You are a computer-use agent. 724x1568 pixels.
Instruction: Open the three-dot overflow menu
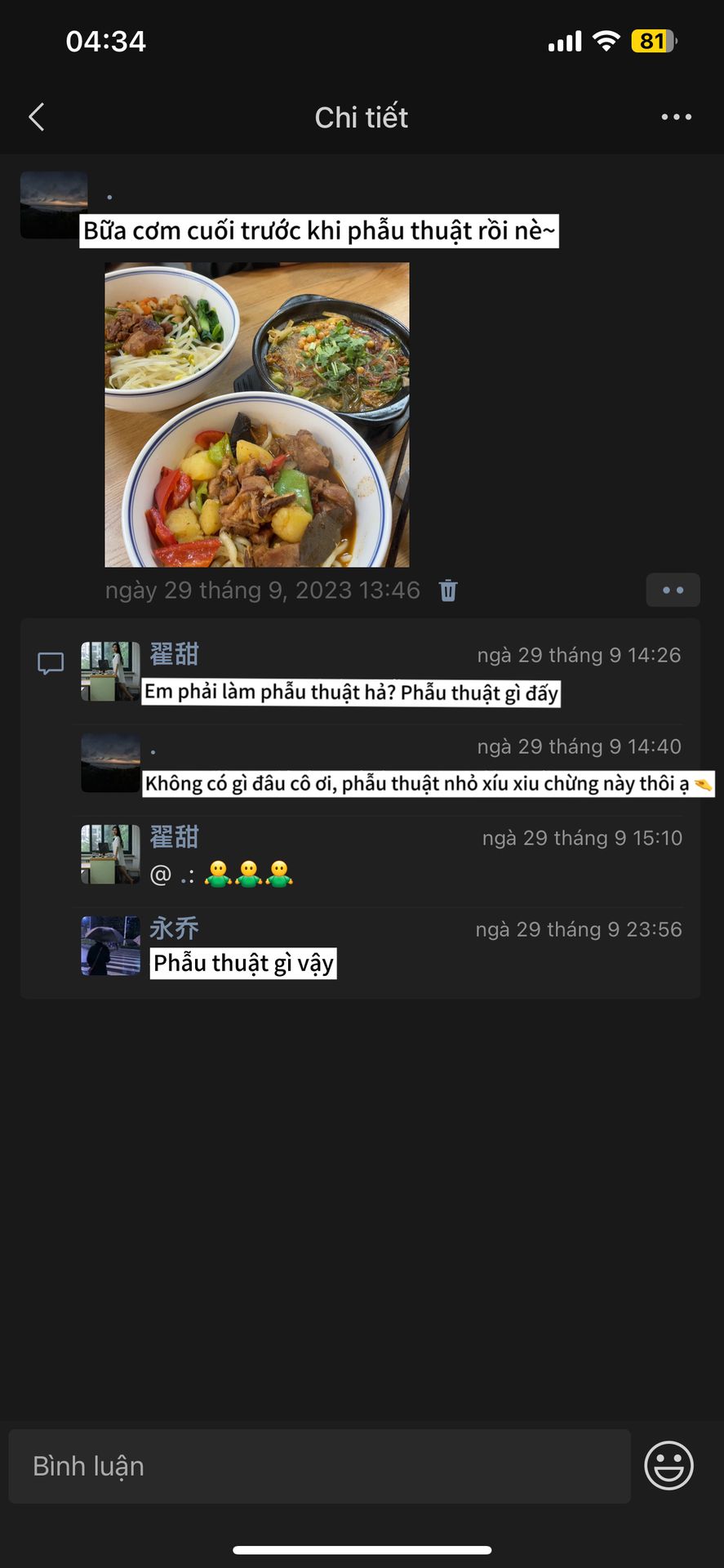pyautogui.click(x=676, y=118)
